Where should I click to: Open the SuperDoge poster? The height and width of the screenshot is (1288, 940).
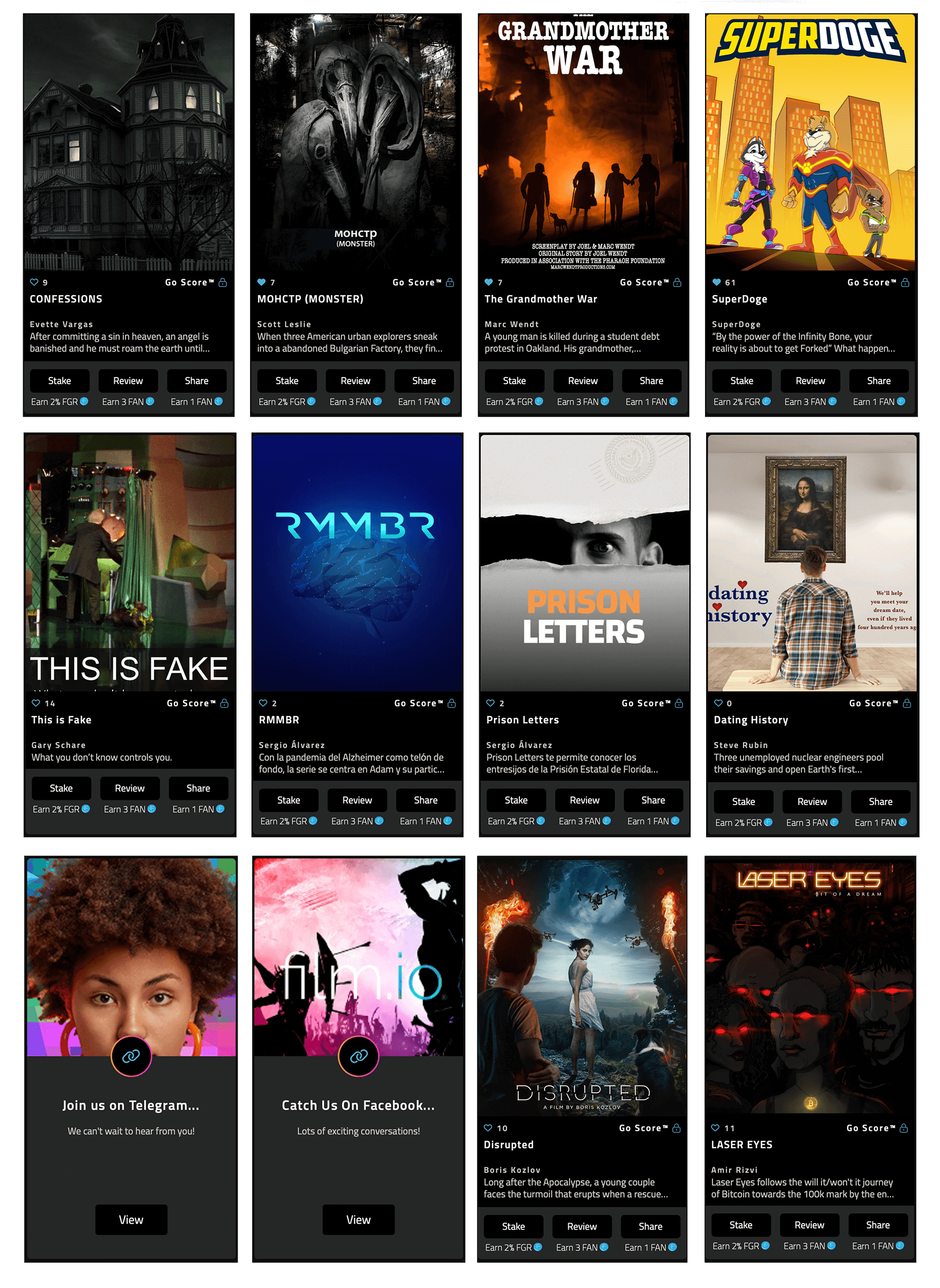pyautogui.click(x=810, y=142)
